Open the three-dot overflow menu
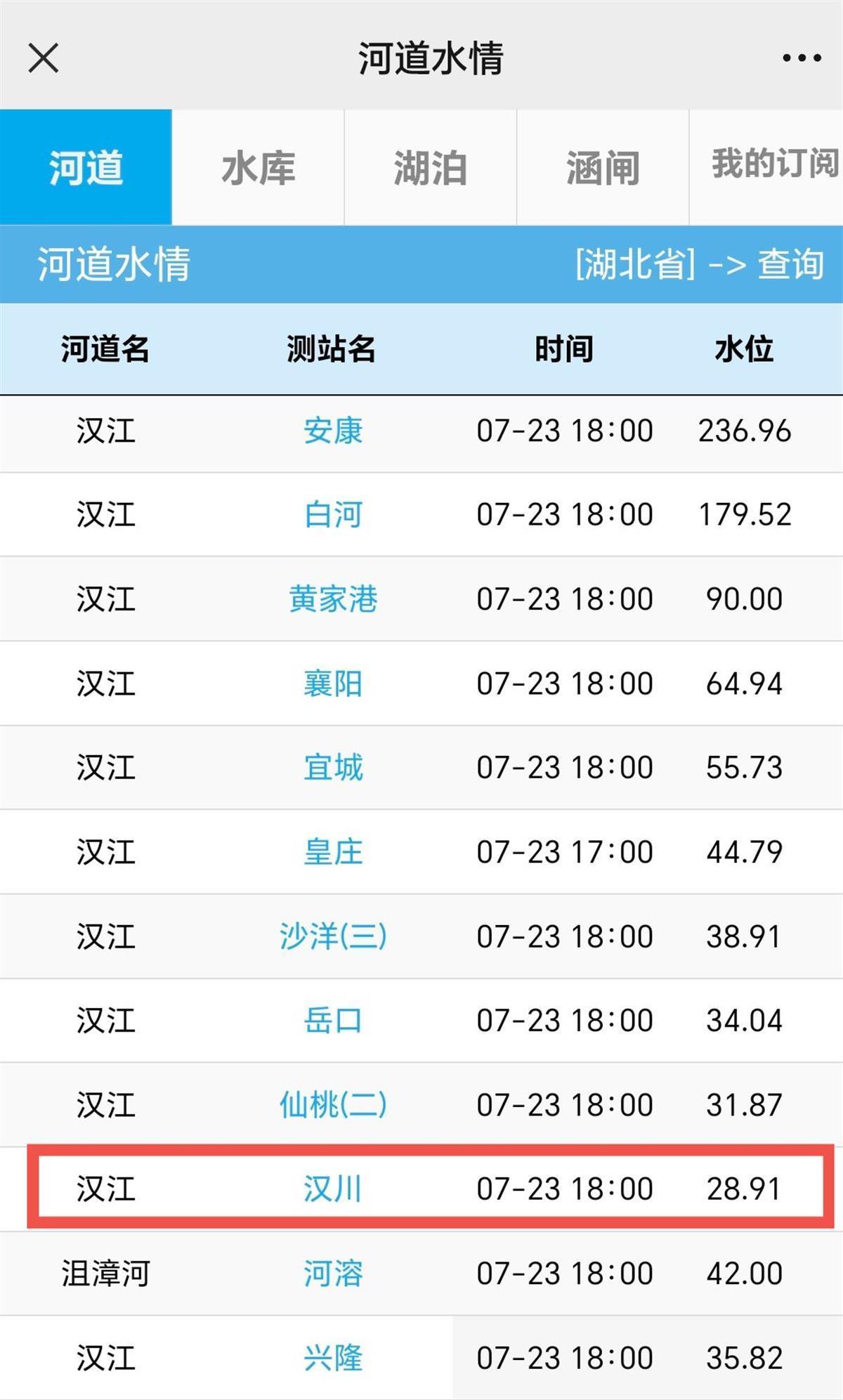This screenshot has height=1400, width=843. point(802,58)
